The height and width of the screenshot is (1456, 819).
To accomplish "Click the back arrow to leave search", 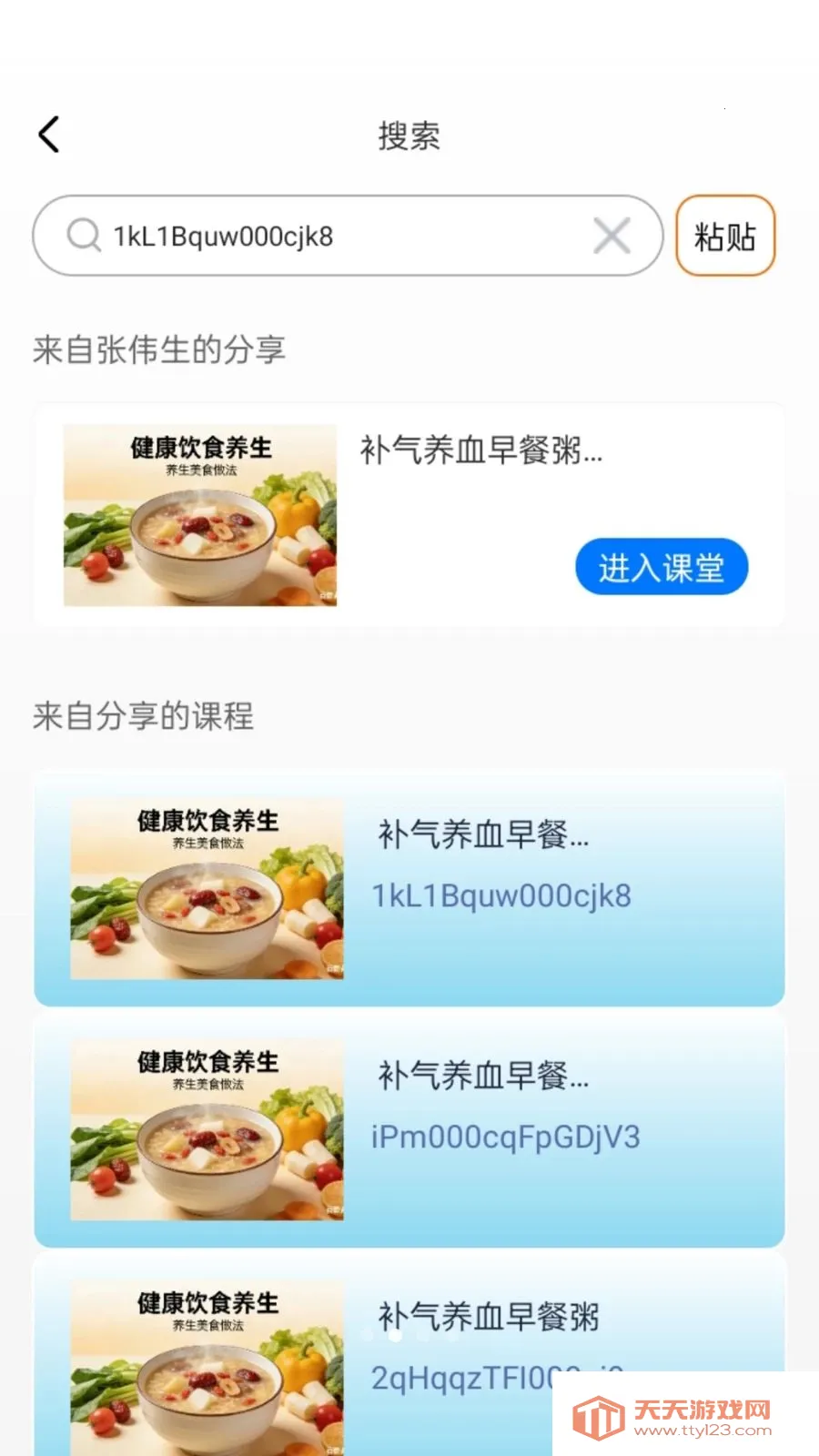I will (x=49, y=134).
